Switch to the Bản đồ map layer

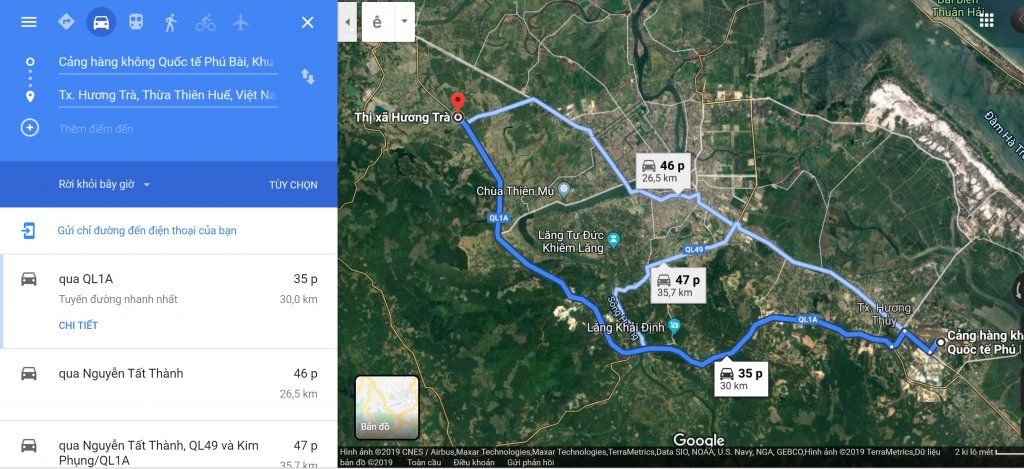387,407
